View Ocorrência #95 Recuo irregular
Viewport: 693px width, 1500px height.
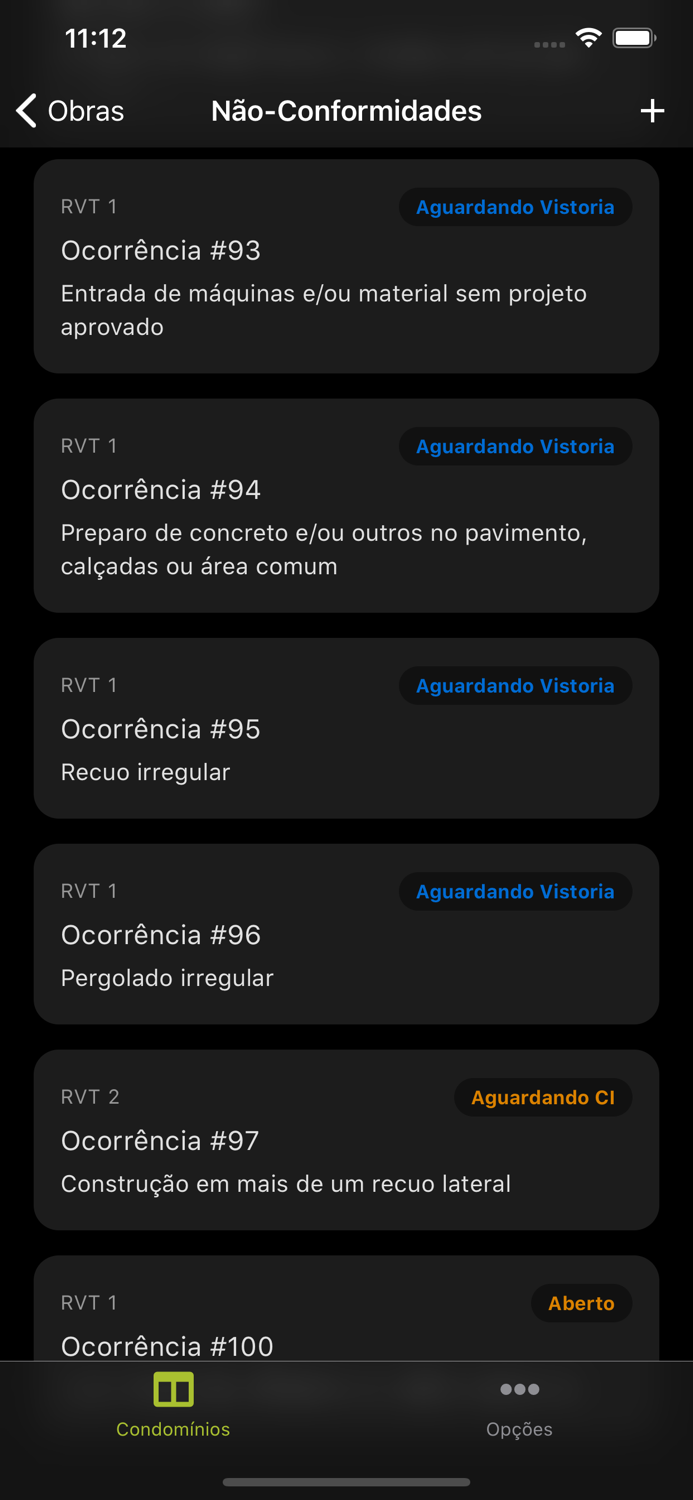346,729
